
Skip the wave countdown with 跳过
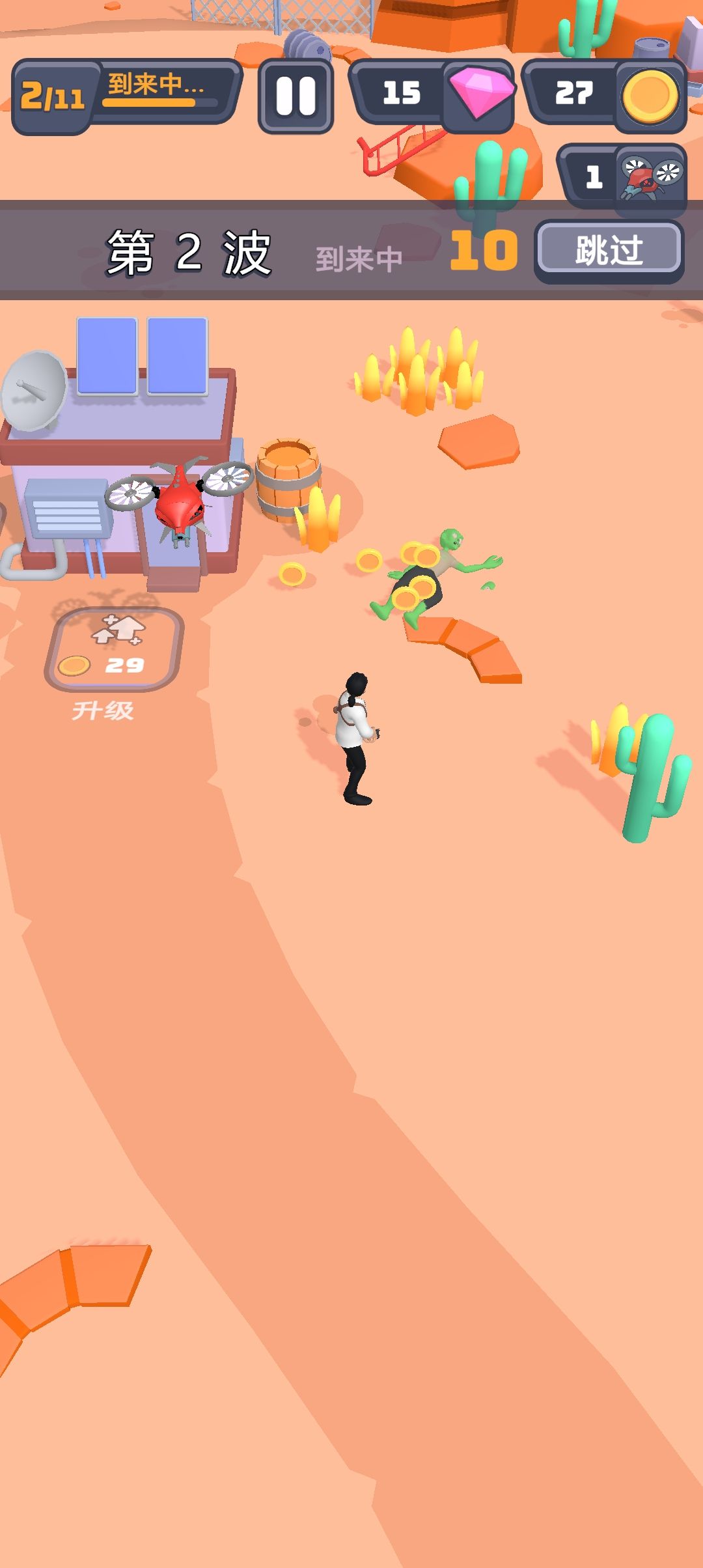[x=609, y=250]
